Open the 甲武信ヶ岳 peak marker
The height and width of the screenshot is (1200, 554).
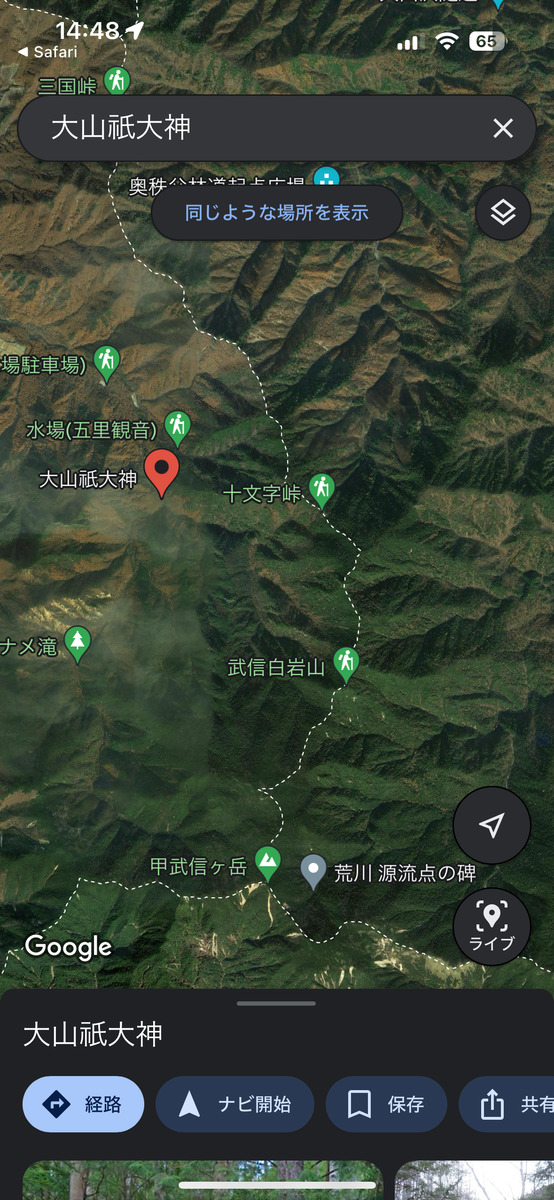(267, 863)
